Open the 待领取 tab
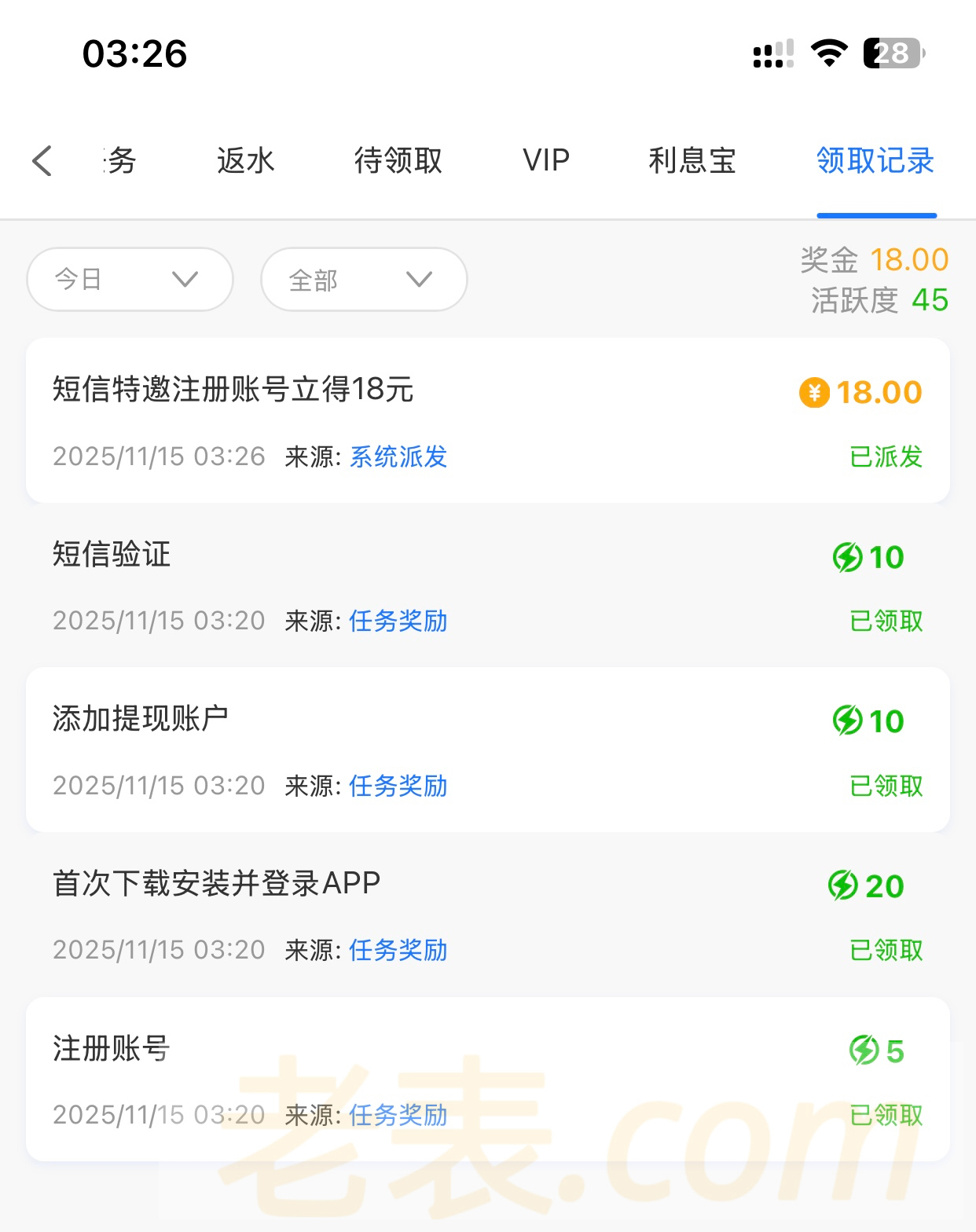The width and height of the screenshot is (976, 1232). [398, 161]
